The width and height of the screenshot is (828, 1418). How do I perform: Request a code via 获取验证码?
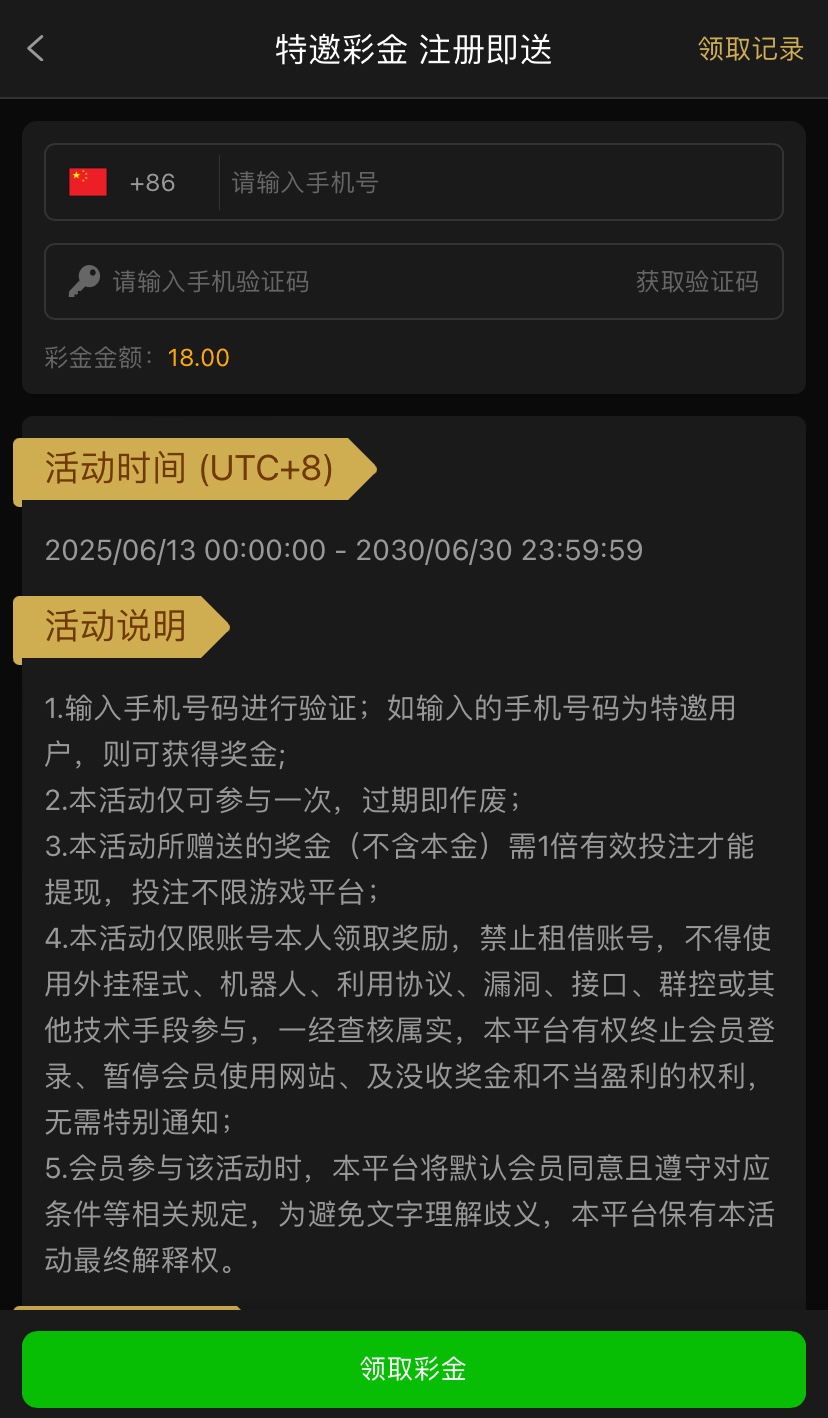pos(697,282)
